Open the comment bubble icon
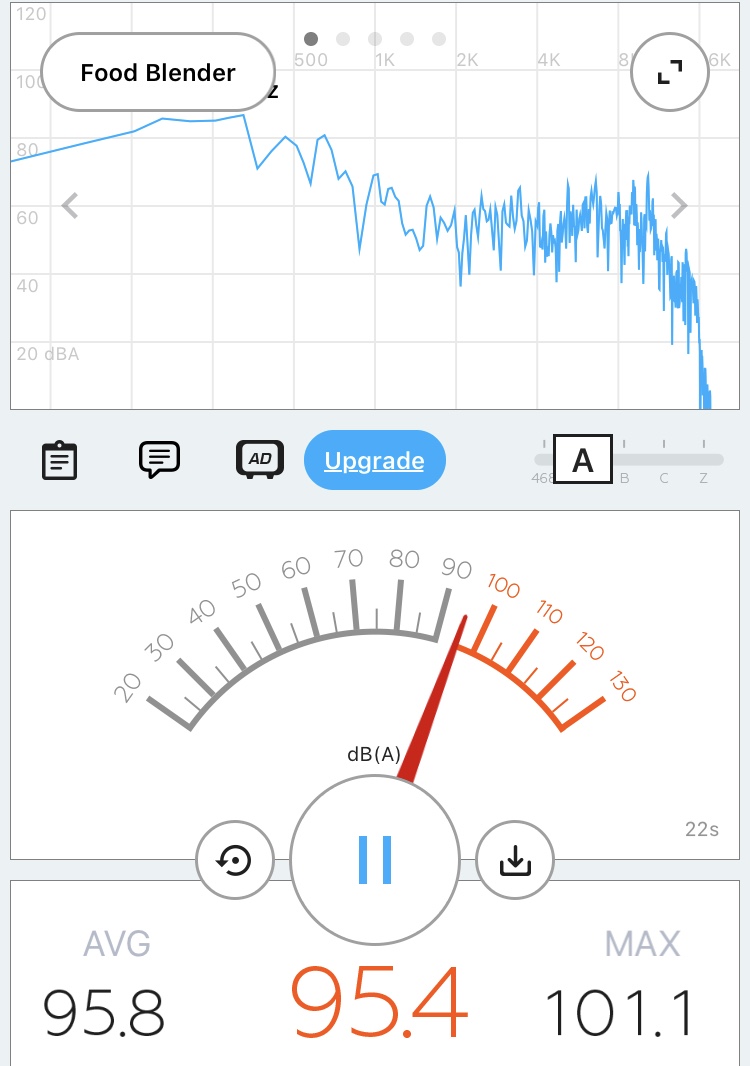This screenshot has width=750, height=1066. coord(159,459)
